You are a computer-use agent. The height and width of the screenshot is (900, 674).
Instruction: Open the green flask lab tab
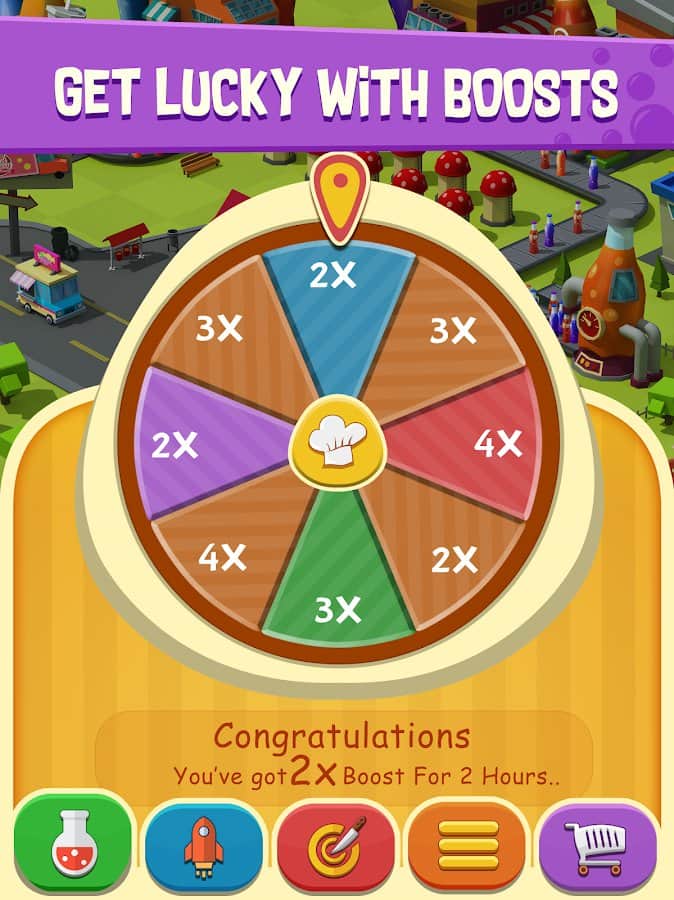[x=74, y=844]
